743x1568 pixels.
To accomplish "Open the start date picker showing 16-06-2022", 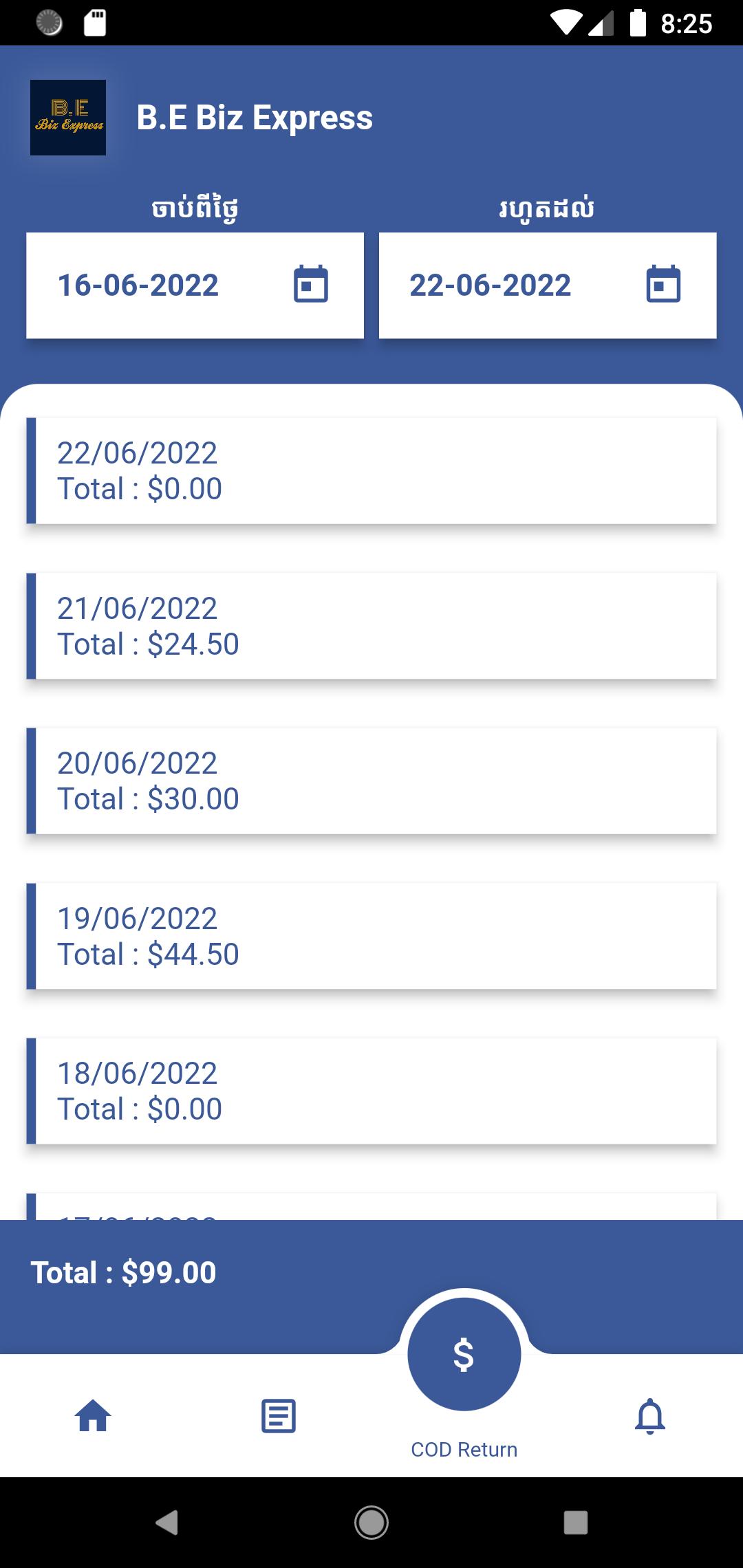I will click(x=195, y=285).
